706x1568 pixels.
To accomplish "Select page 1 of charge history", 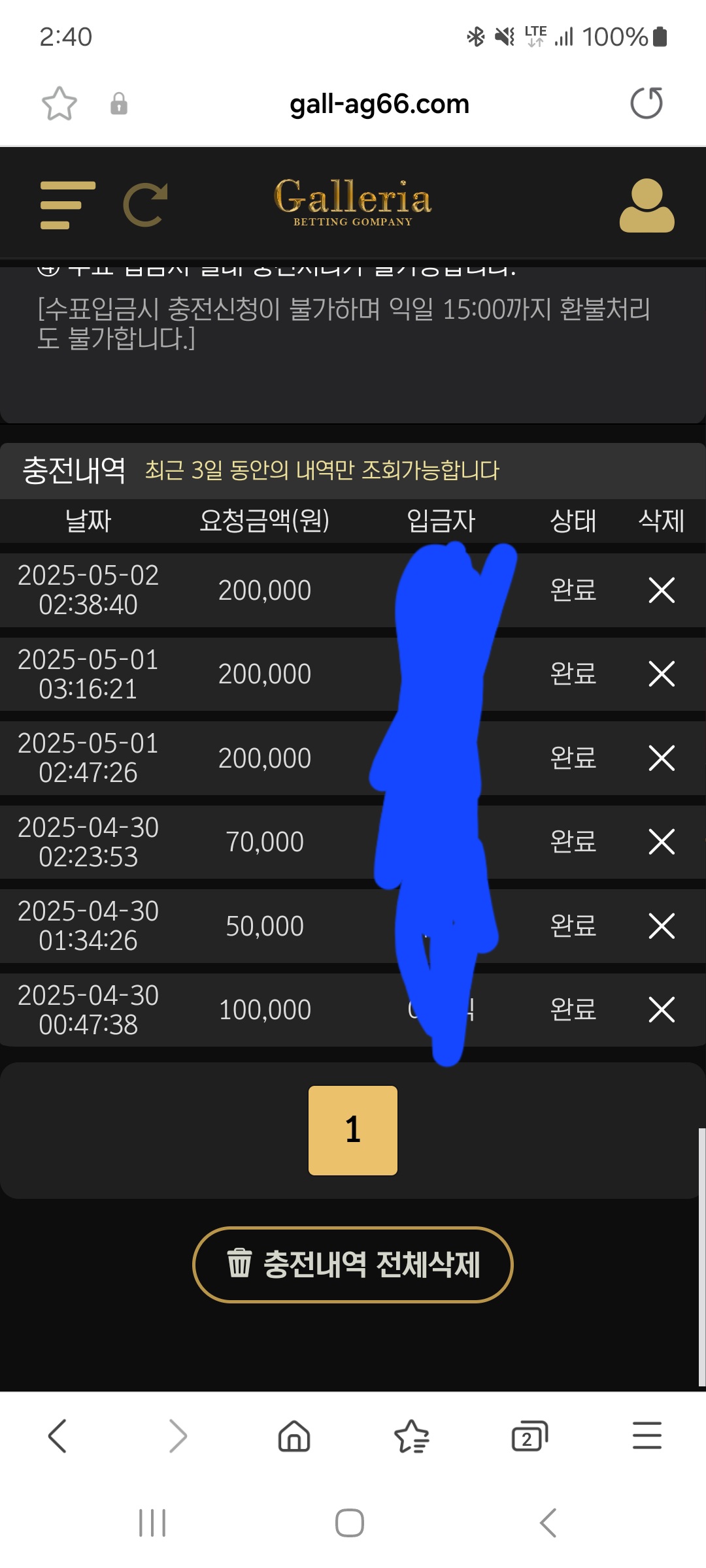I will (353, 1130).
